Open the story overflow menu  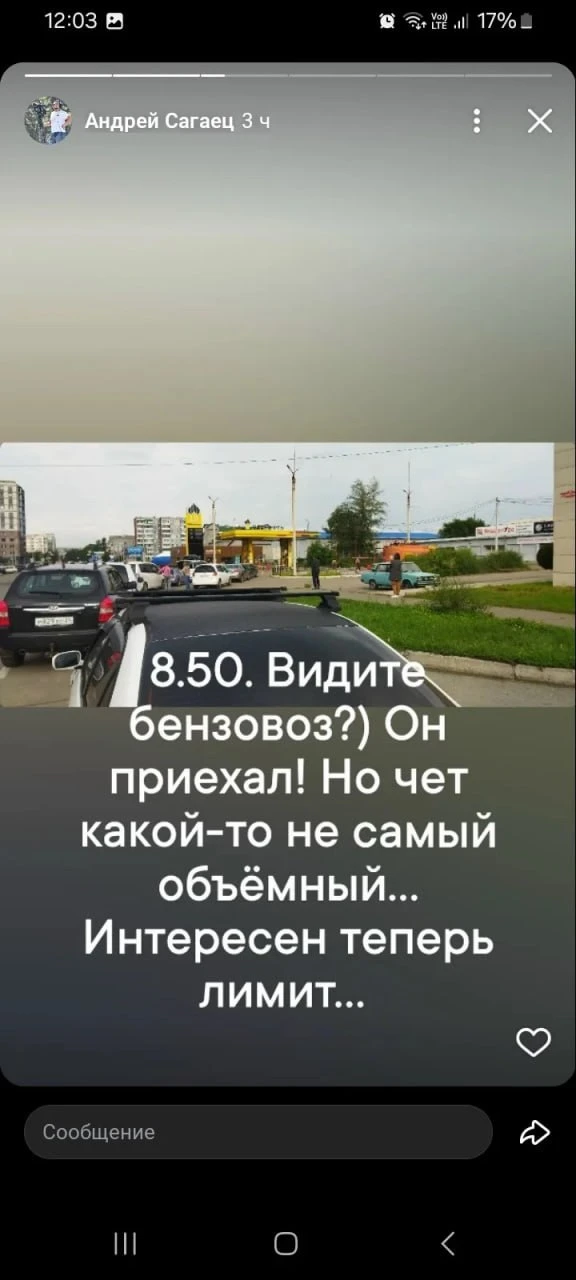[x=477, y=121]
